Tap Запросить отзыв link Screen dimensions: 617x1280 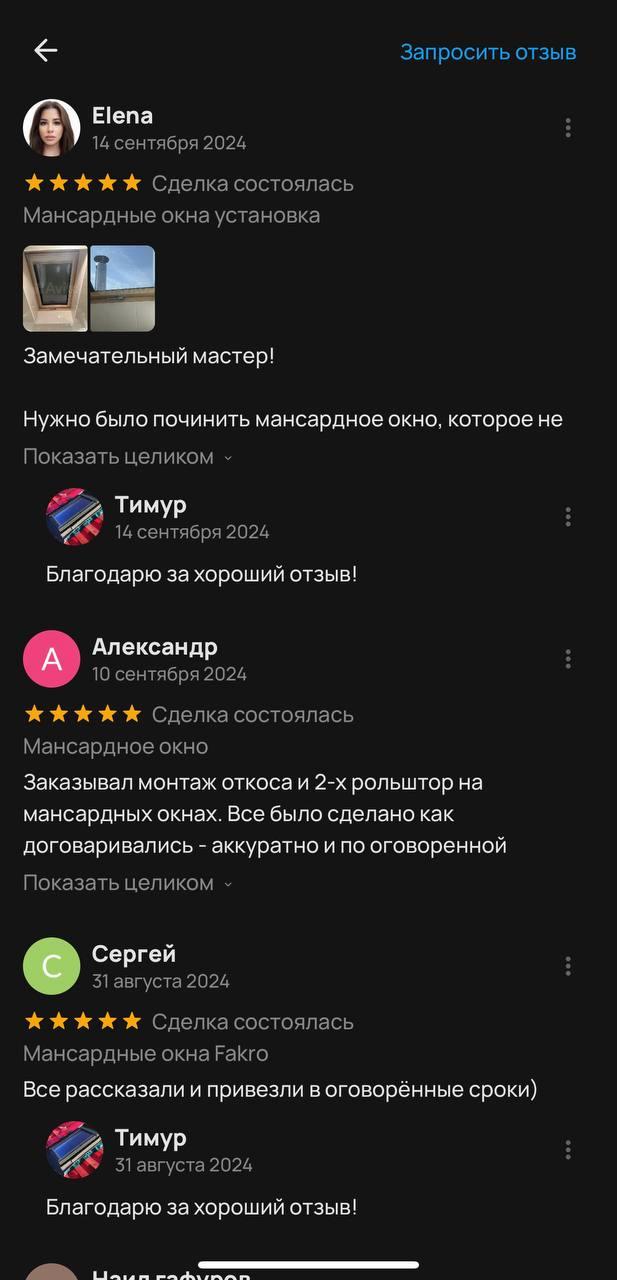point(488,52)
